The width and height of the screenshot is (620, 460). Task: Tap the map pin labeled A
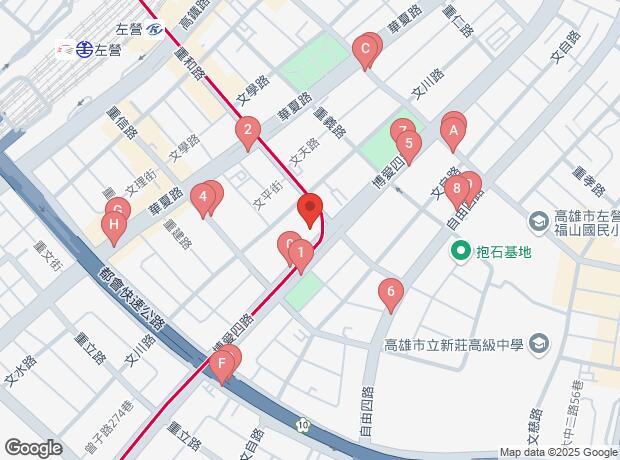453,128
